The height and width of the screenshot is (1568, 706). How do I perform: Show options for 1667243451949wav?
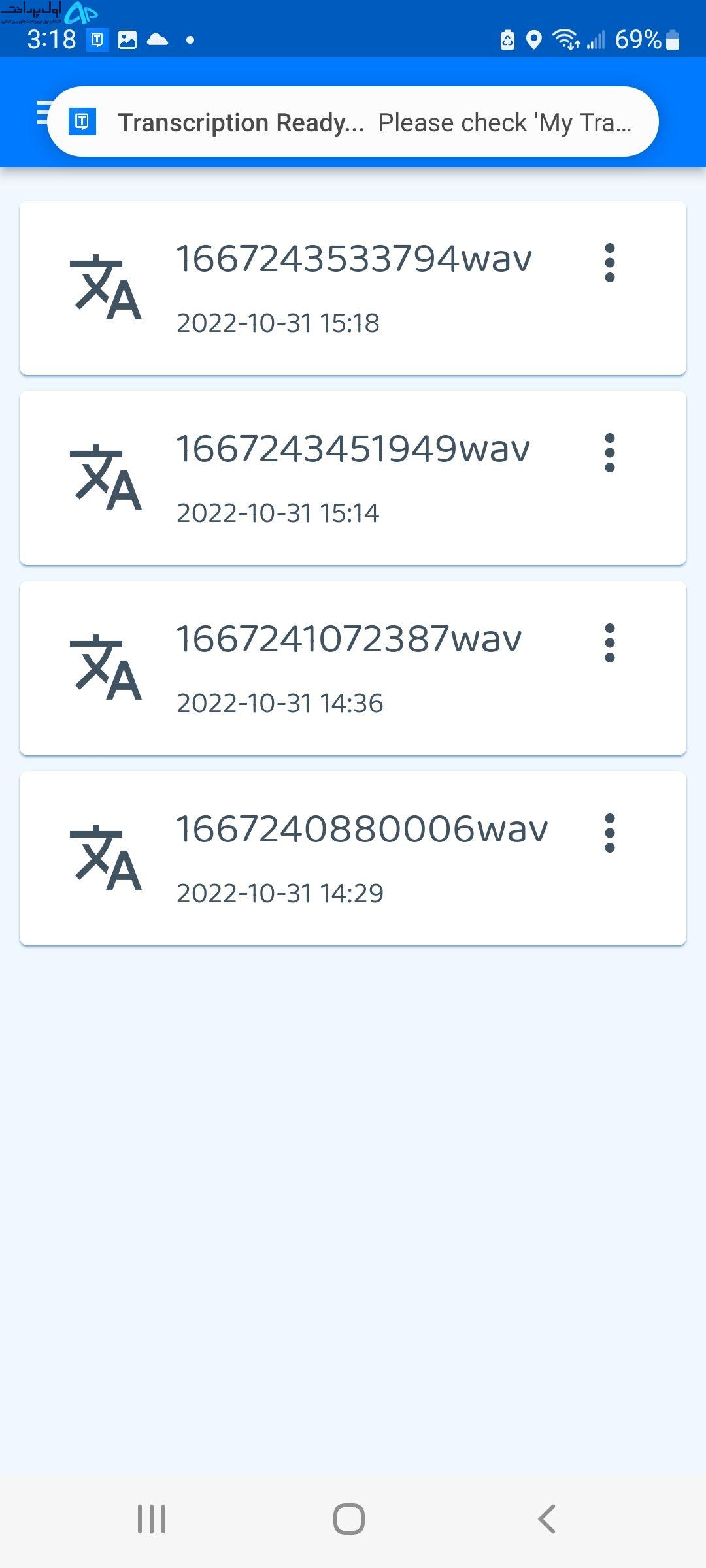pyautogui.click(x=610, y=453)
